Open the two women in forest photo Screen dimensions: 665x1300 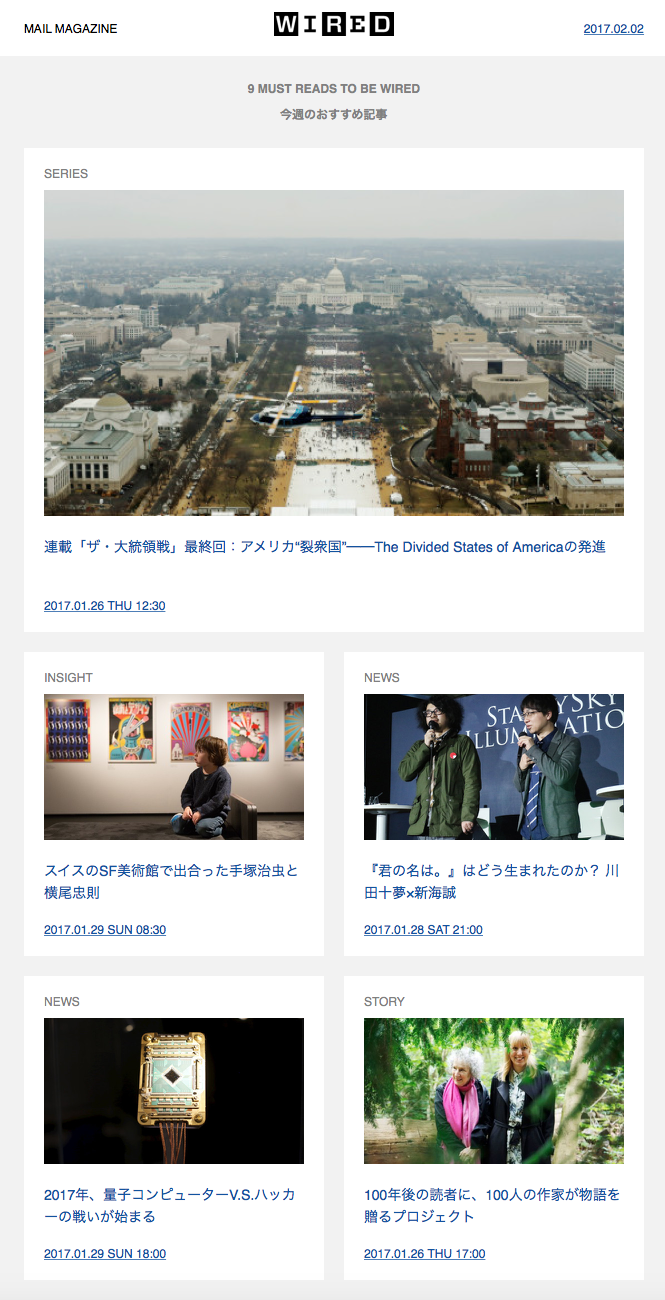click(x=494, y=1091)
